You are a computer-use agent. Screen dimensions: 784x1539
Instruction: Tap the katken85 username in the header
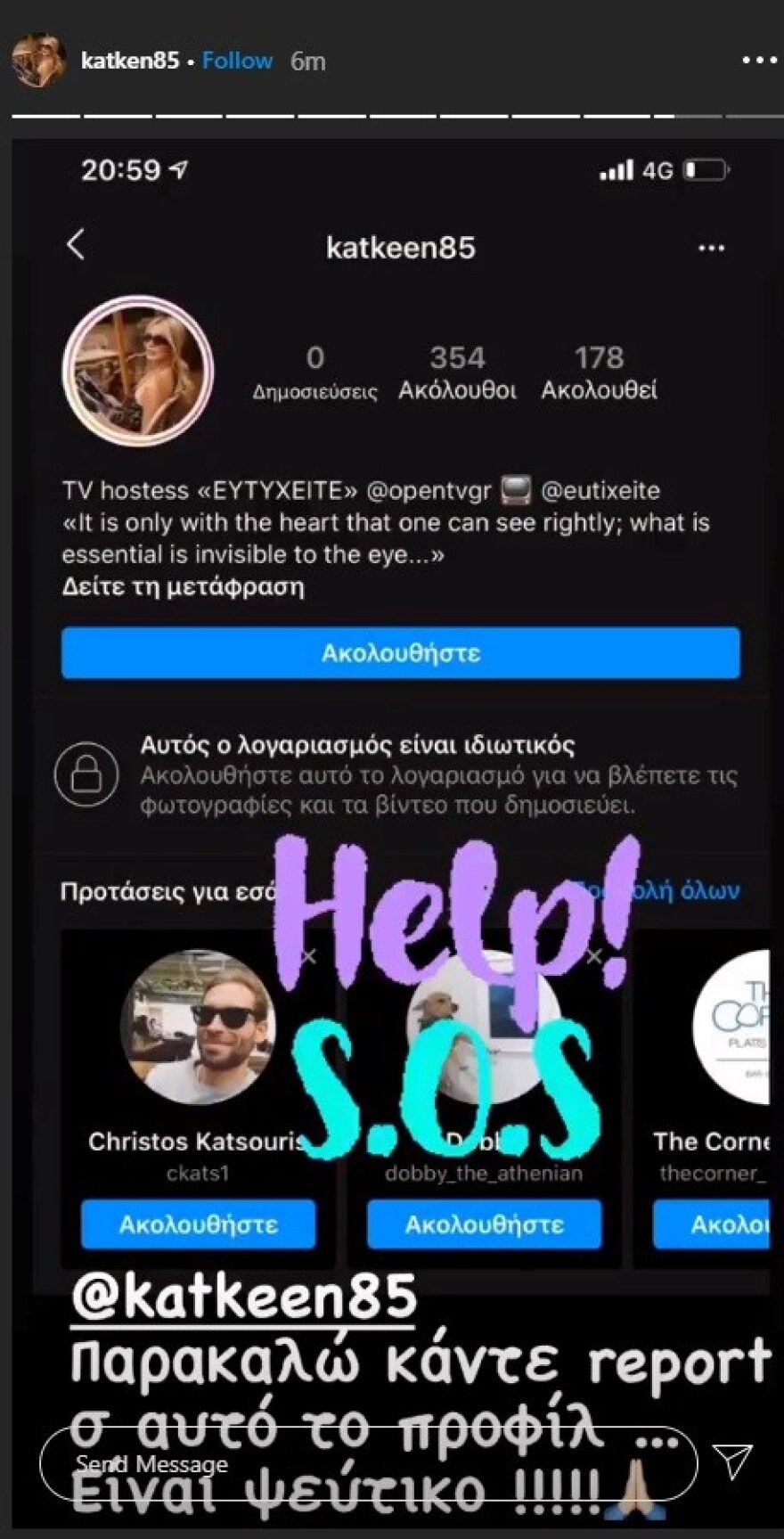point(130,61)
